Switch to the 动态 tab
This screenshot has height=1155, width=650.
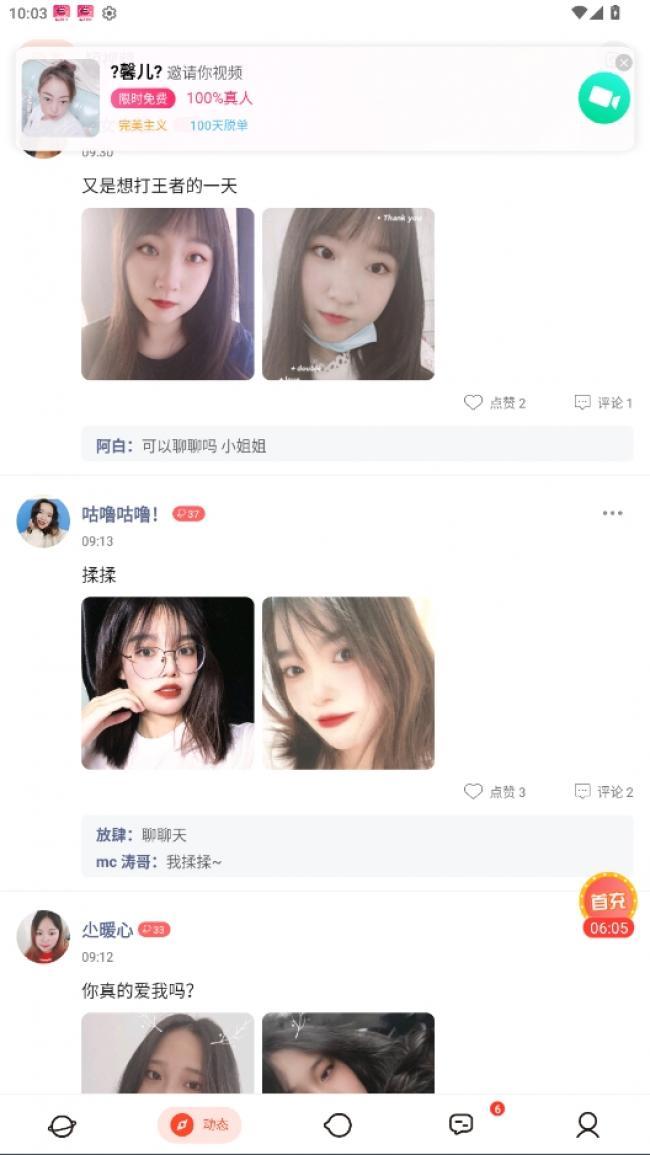[x=199, y=1125]
